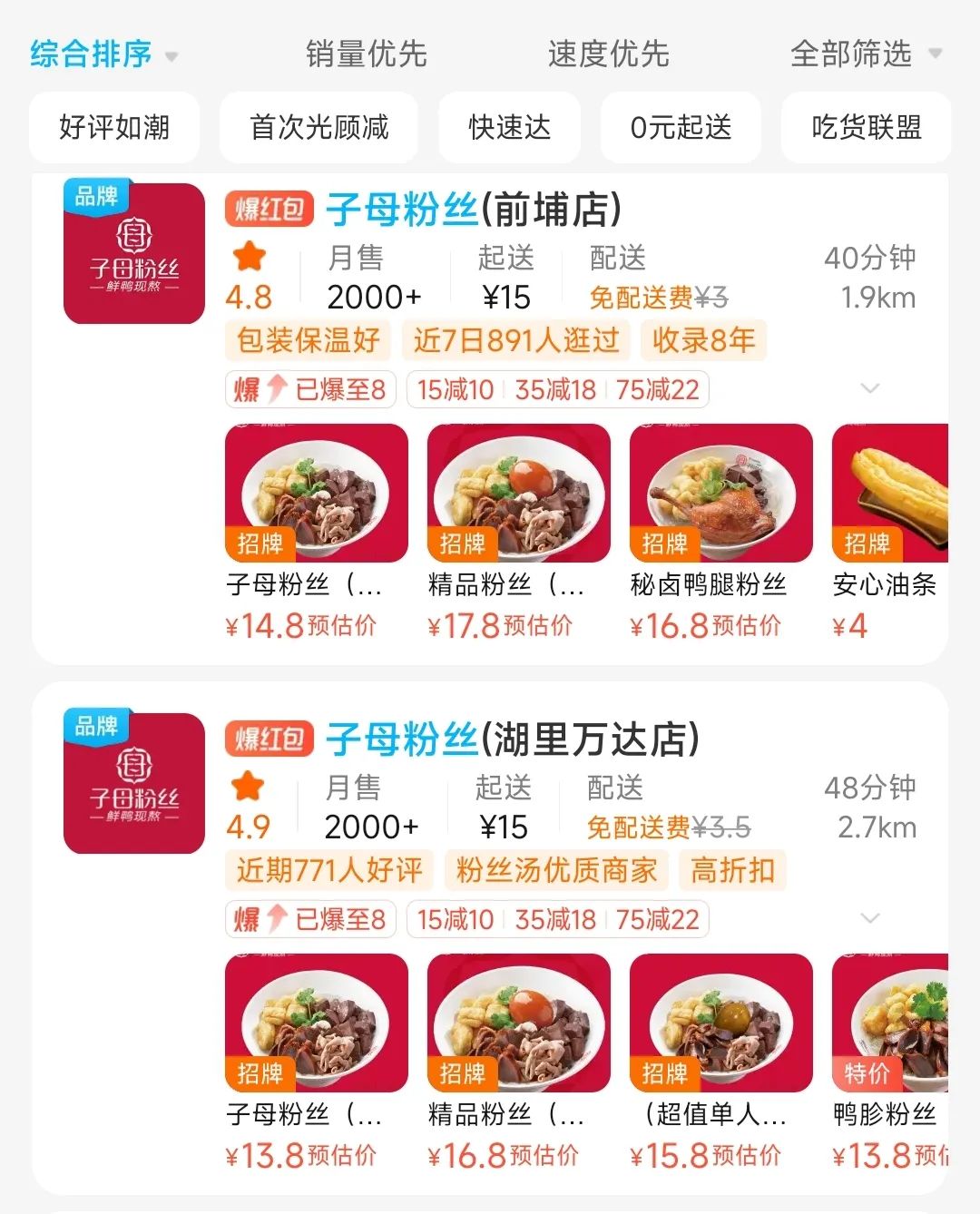The image size is (980, 1214).
Task: Open the 综合排序 sort dropdown
Action: pos(91,54)
